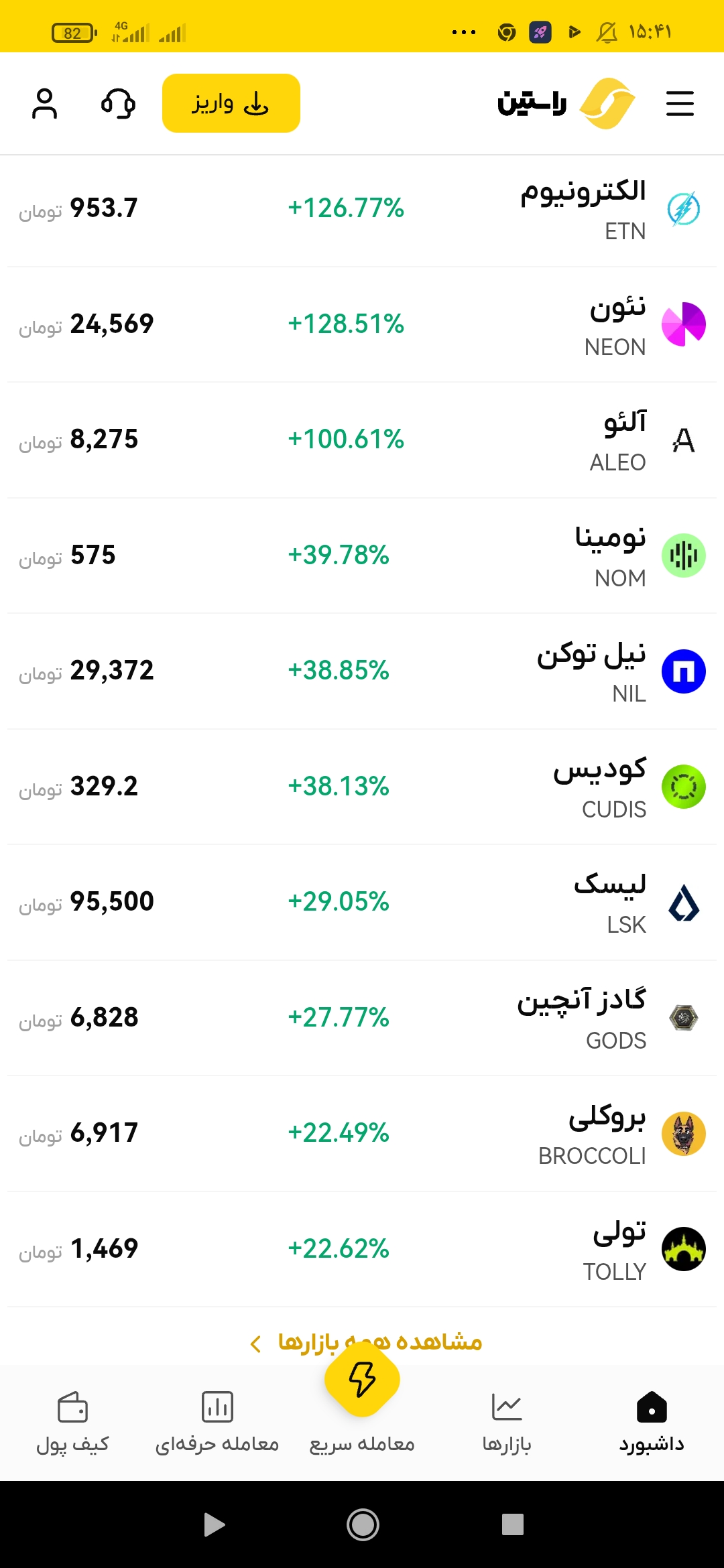Open the NEON coin row

(362, 325)
